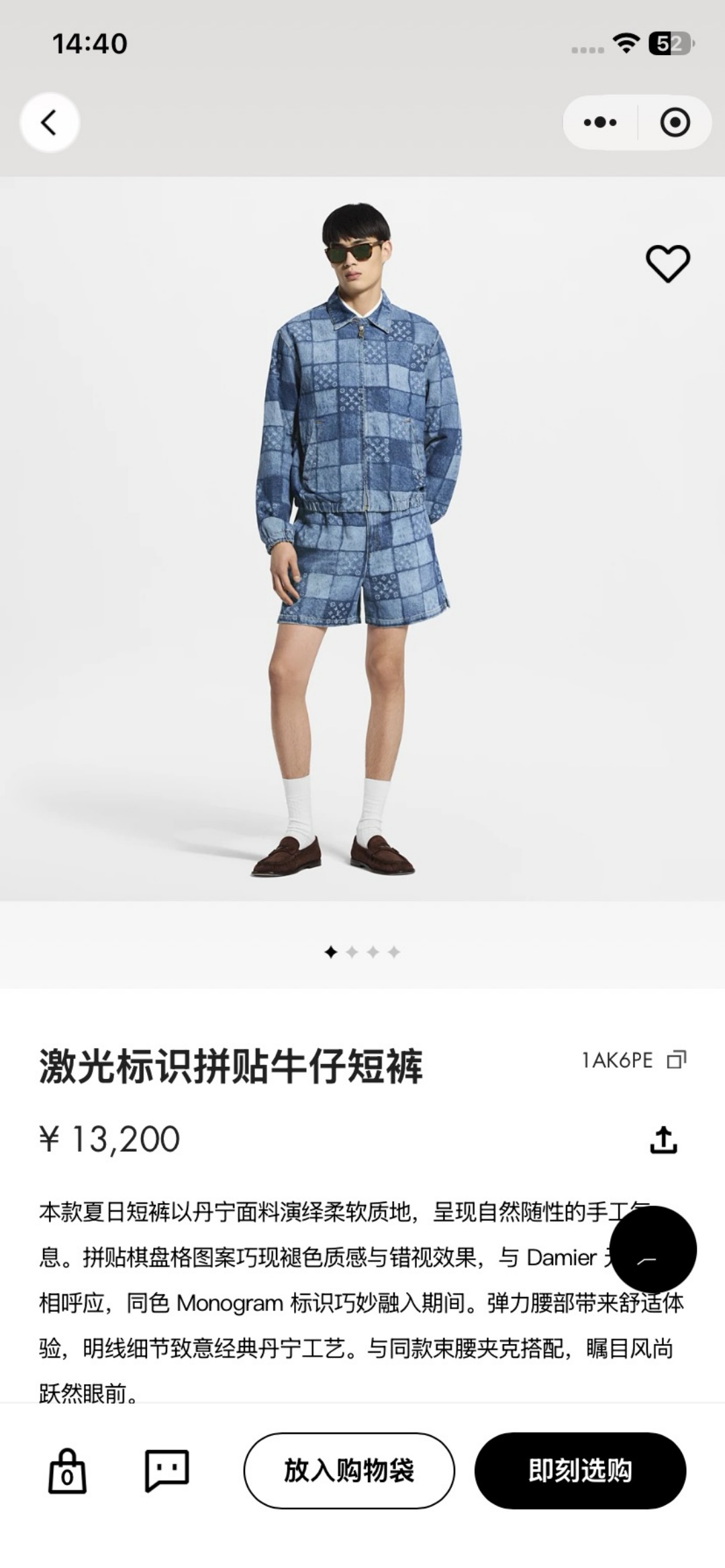Open the mini program three-dot menu
This screenshot has width=725, height=1568.
[600, 122]
